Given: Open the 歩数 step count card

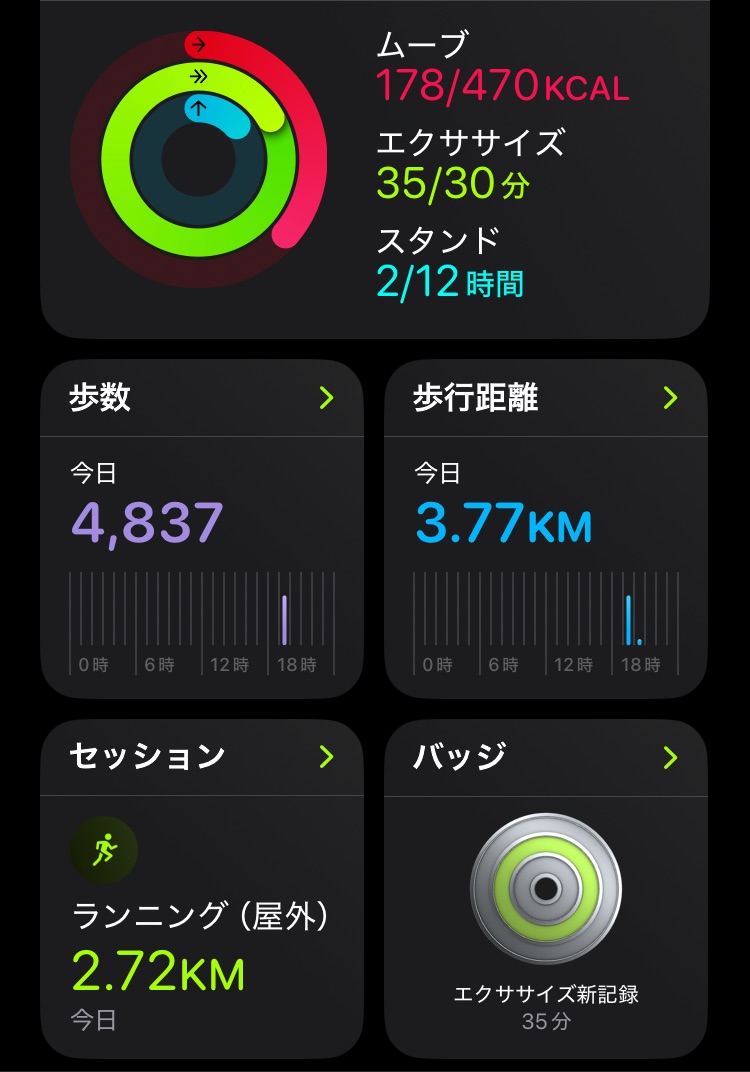Looking at the screenshot, I should coord(201,527).
